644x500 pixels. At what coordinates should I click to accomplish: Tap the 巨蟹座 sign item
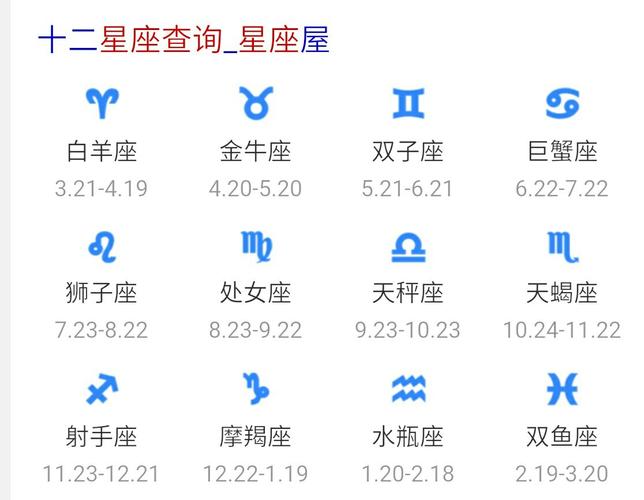[561, 150]
